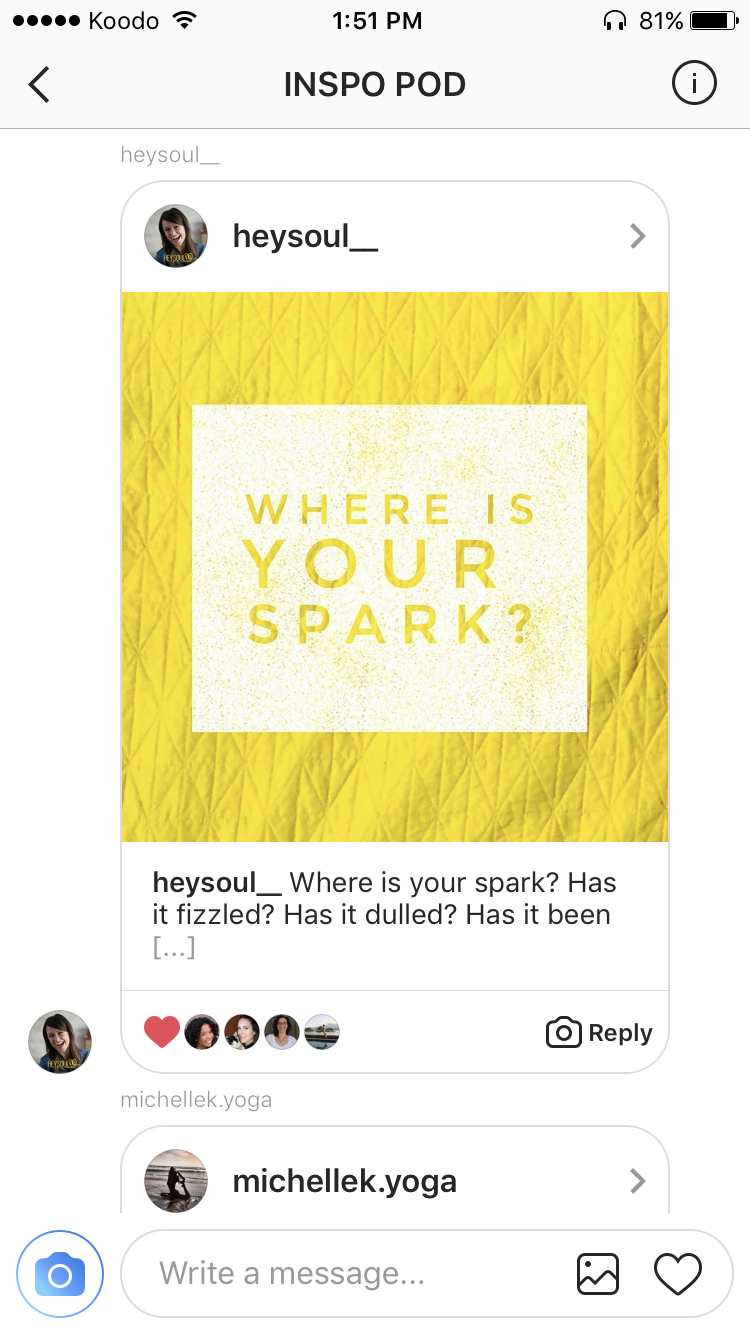
Task: Open the shared Where Is Your Spark post
Action: coord(395,567)
